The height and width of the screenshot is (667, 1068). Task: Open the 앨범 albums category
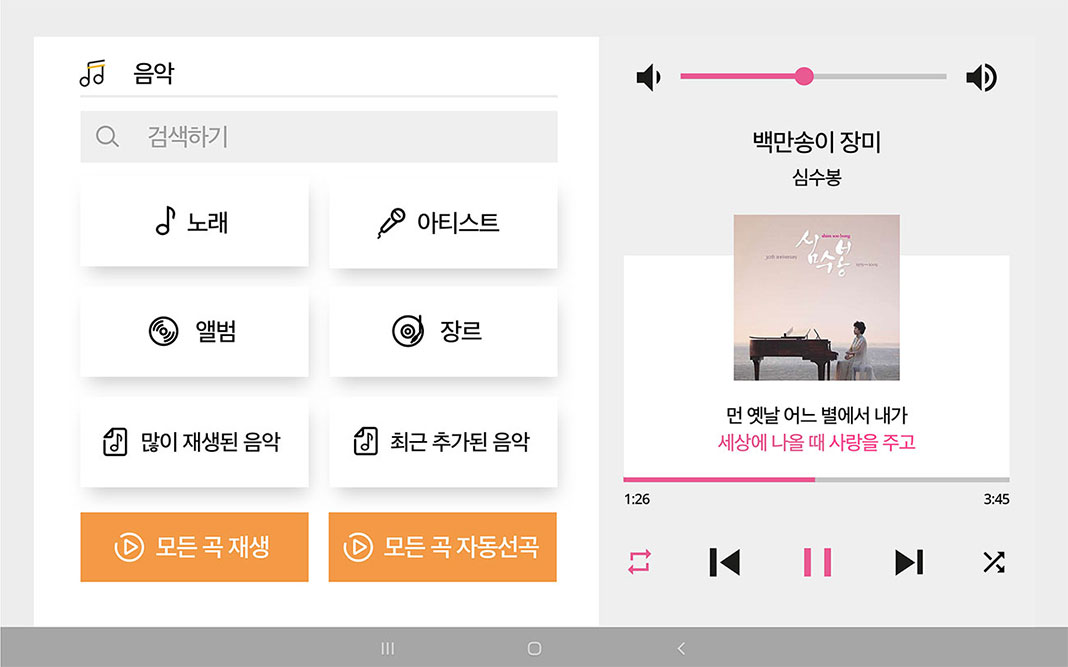(x=194, y=331)
